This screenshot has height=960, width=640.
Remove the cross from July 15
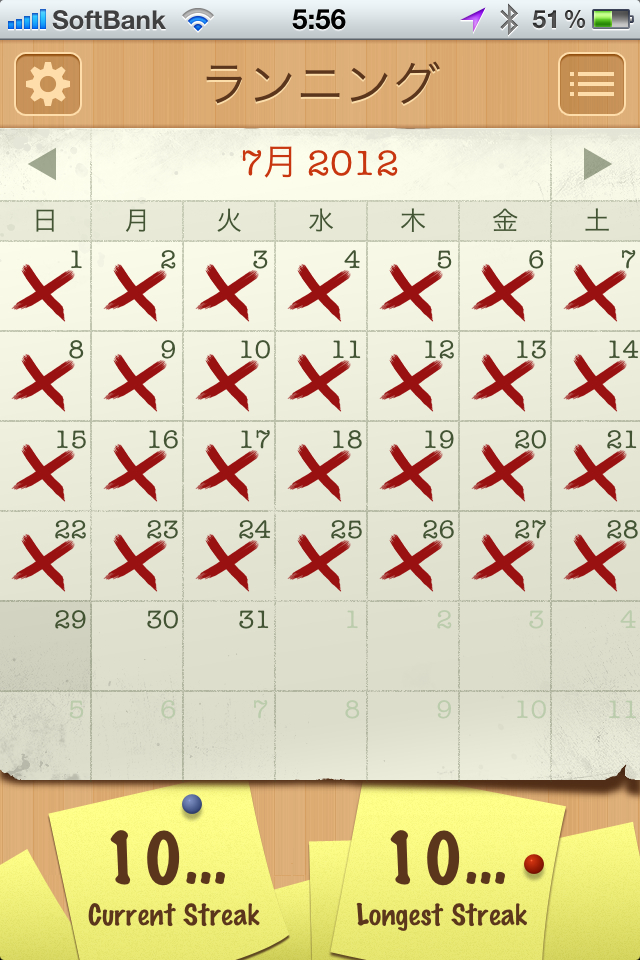[x=45, y=467]
